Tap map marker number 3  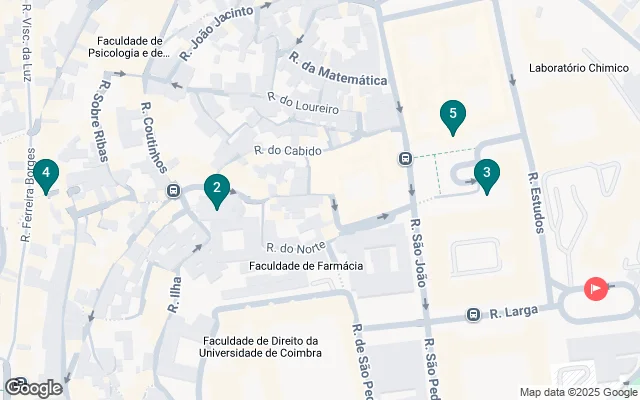(x=486, y=174)
